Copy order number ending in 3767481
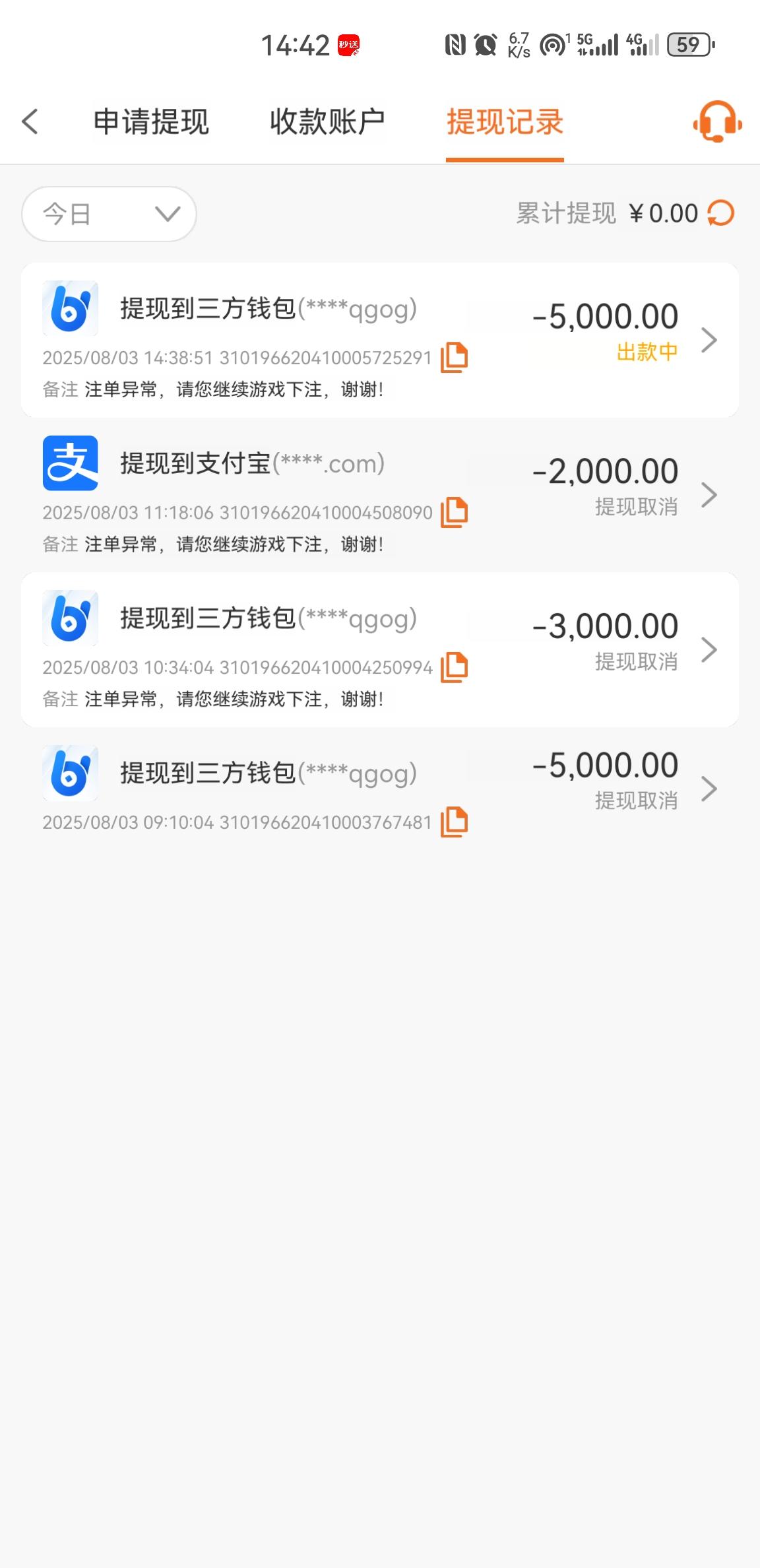Image resolution: width=760 pixels, height=1568 pixels. 454,822
